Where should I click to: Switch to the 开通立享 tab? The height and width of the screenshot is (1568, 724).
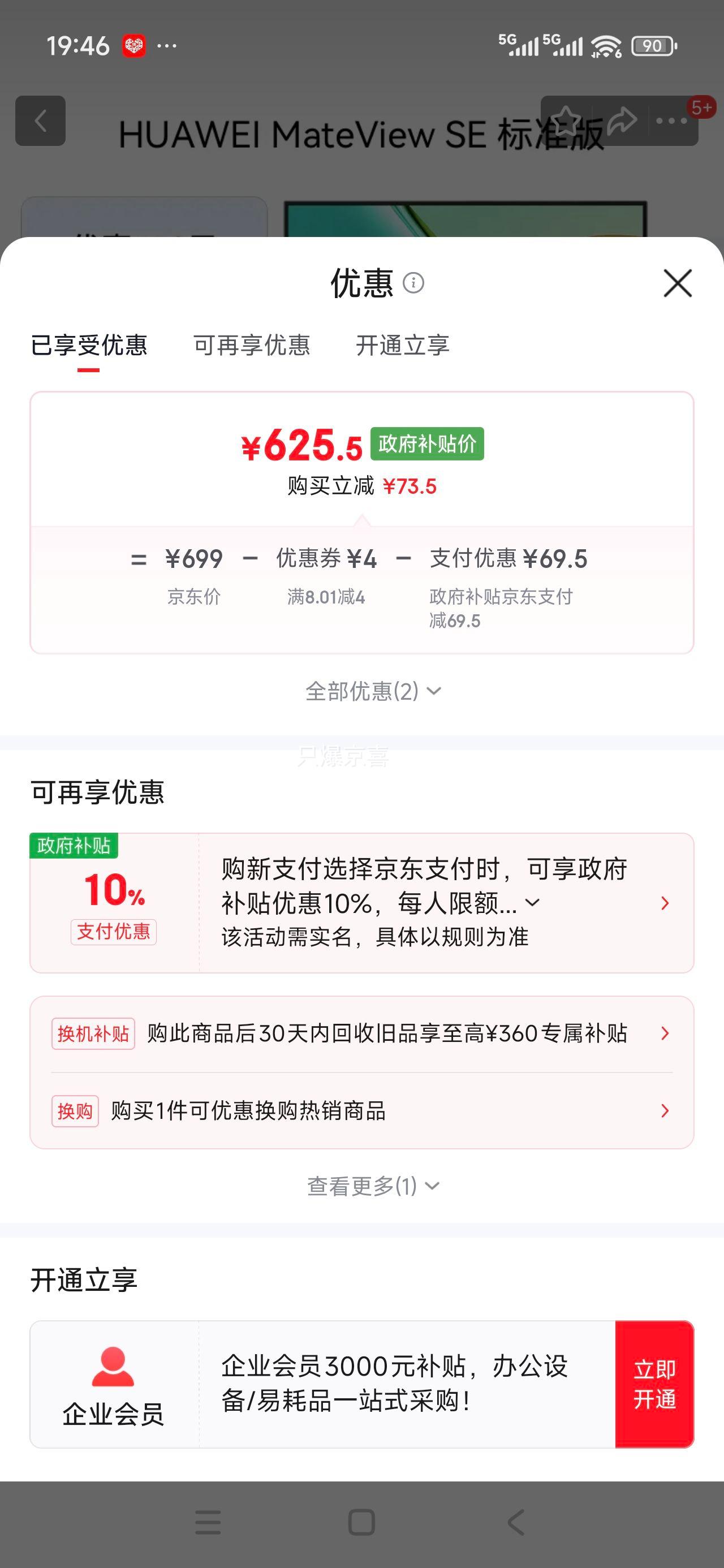[x=403, y=346]
